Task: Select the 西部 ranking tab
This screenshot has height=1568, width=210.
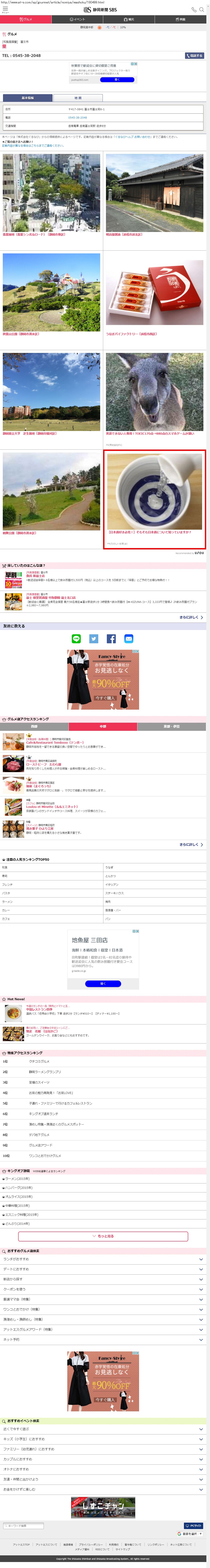Action: 35,726
